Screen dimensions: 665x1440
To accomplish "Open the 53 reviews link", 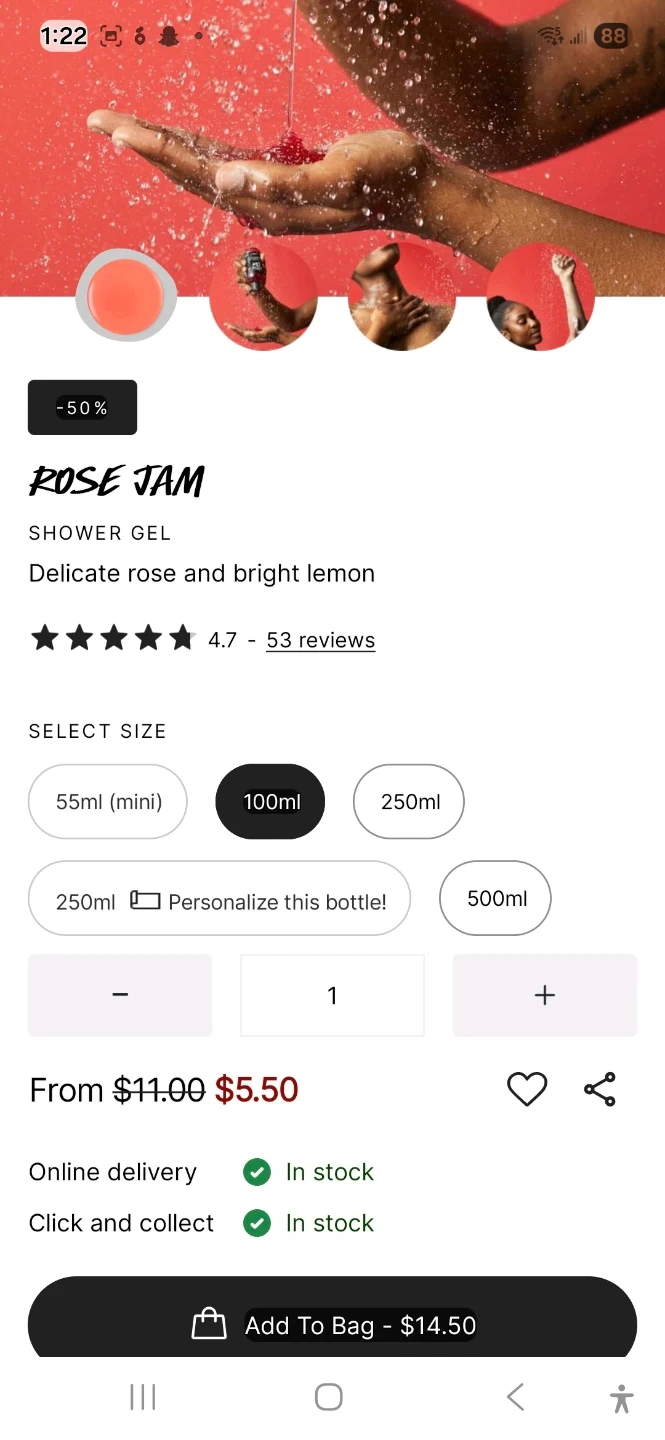I will click(320, 640).
